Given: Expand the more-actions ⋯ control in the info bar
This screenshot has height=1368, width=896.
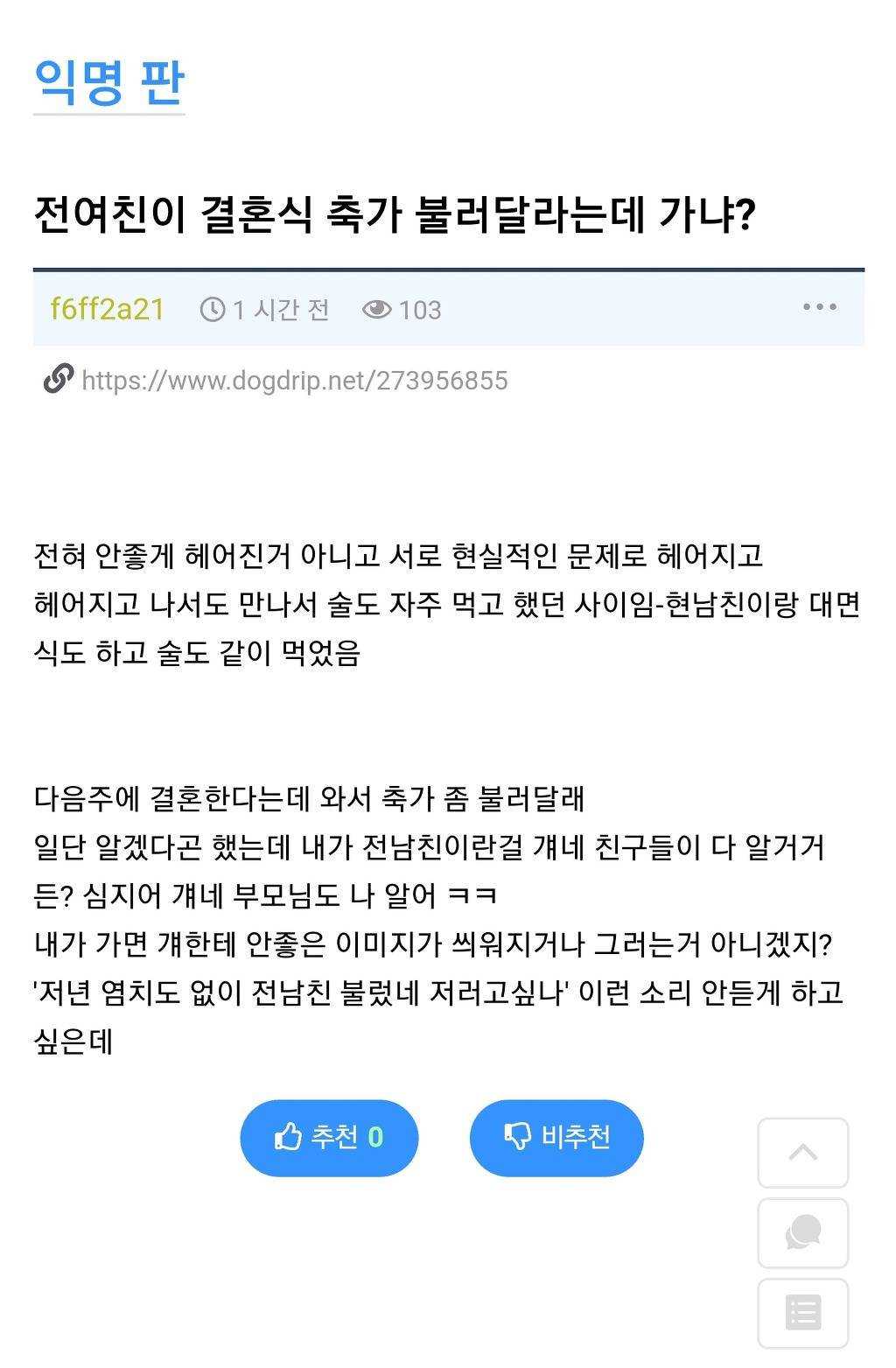Looking at the screenshot, I should (817, 306).
